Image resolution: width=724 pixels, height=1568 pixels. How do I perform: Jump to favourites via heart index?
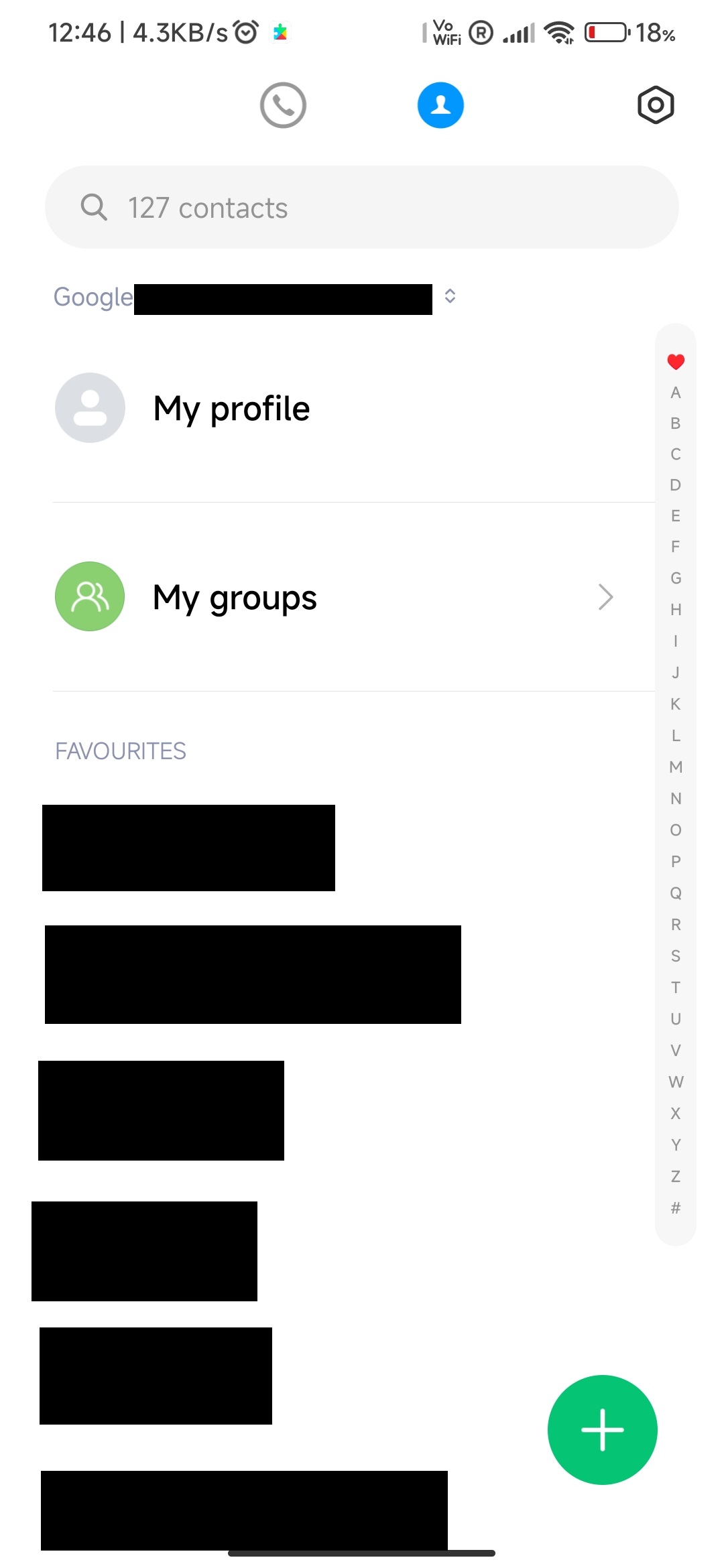[676, 362]
